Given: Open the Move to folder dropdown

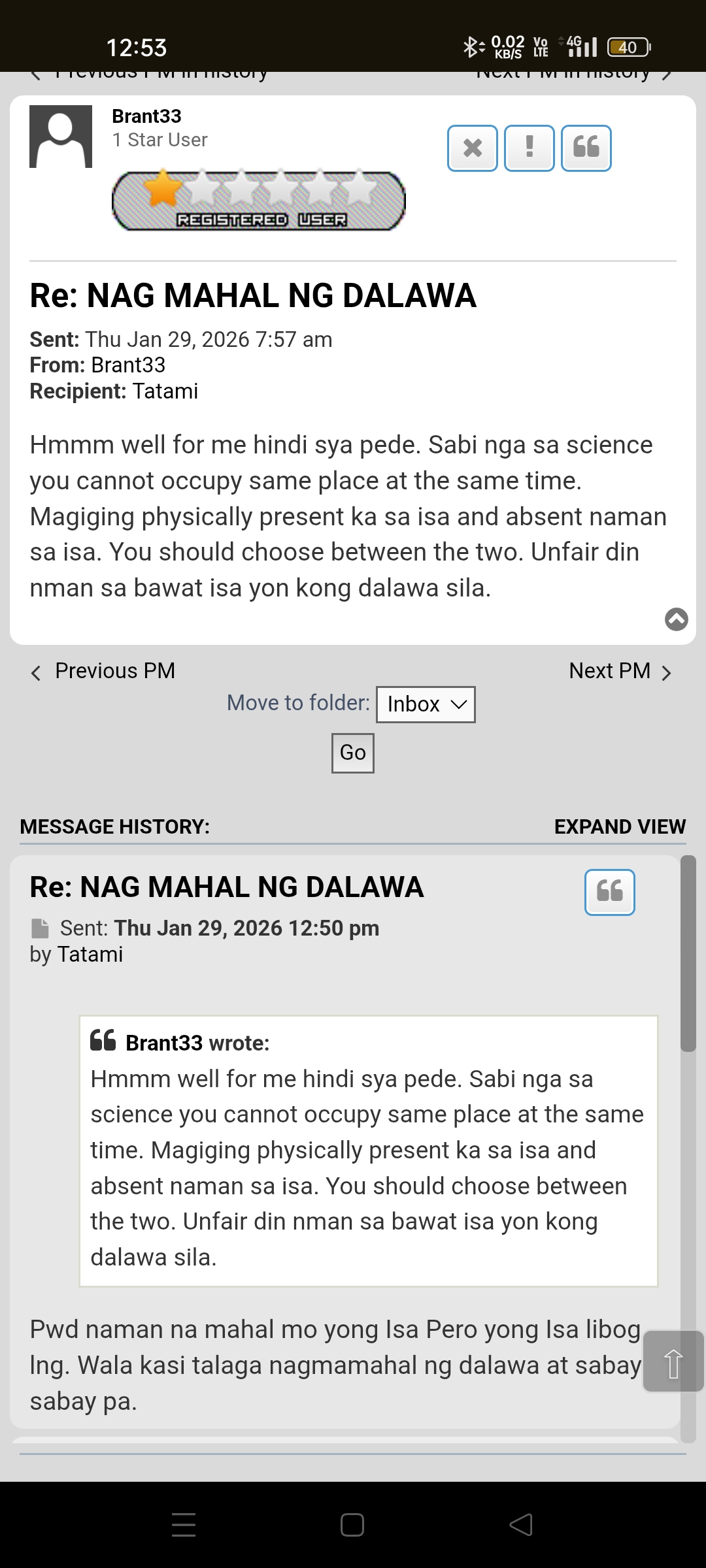Looking at the screenshot, I should 426,704.
